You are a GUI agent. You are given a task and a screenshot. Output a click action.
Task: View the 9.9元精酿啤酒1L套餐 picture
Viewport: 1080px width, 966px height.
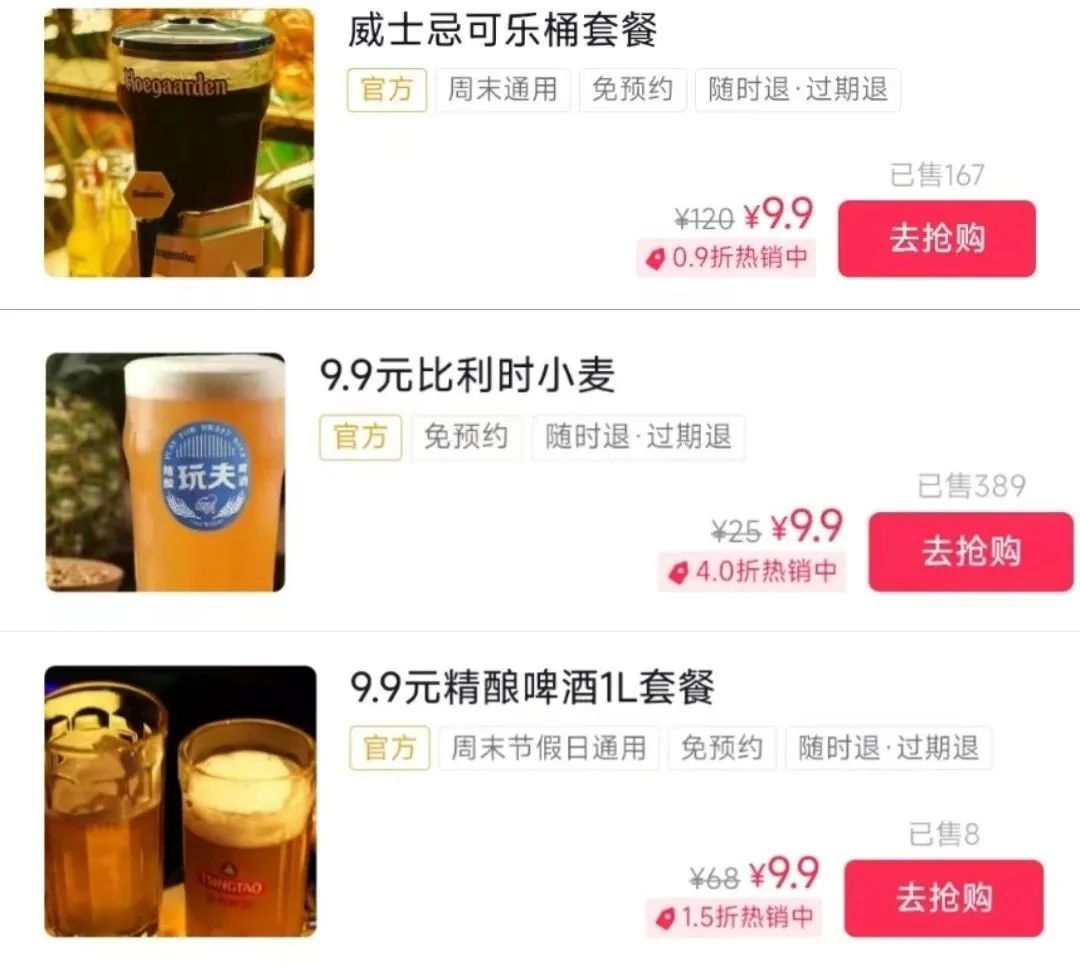pos(180,801)
